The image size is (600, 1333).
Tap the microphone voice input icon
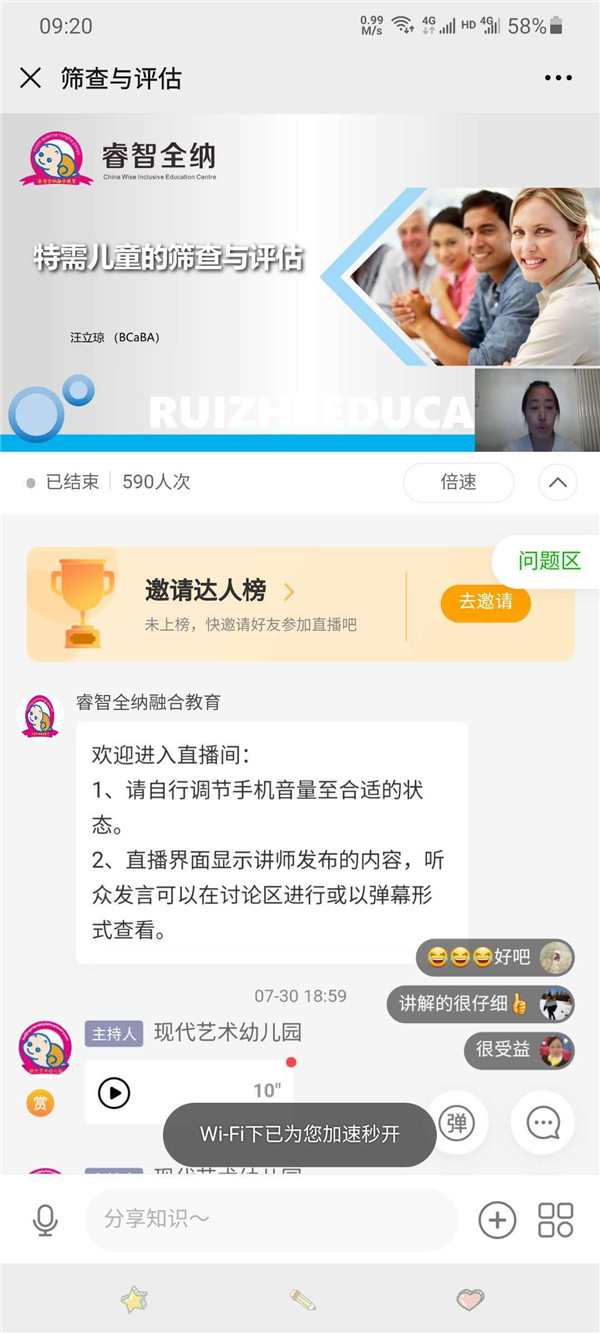[x=45, y=1219]
